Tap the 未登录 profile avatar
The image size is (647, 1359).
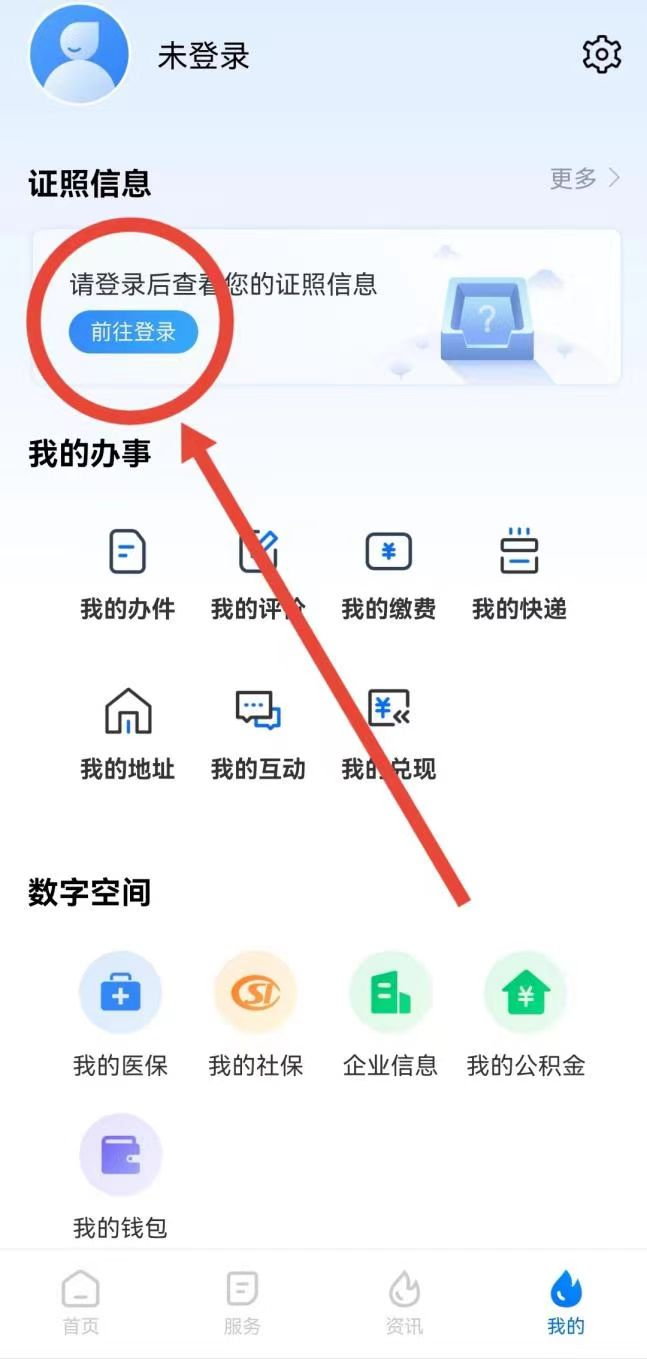(79, 53)
